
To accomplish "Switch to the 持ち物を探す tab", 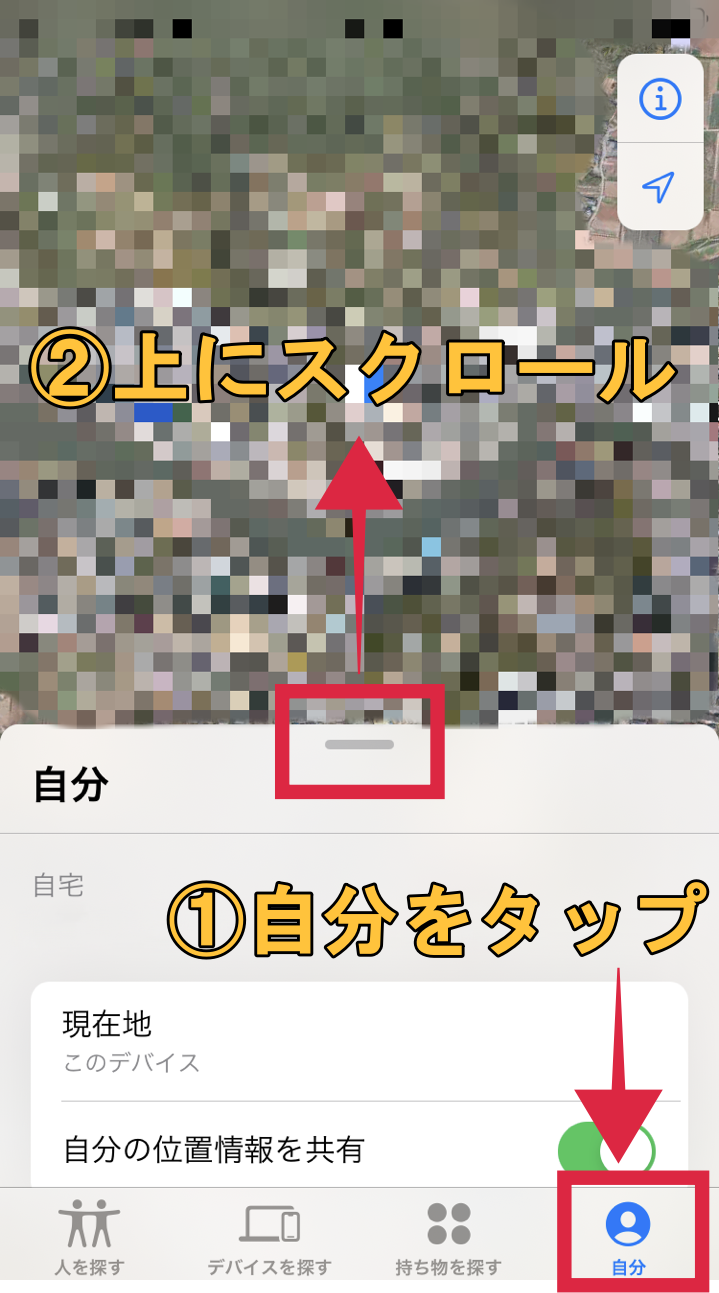I will click(x=448, y=1238).
